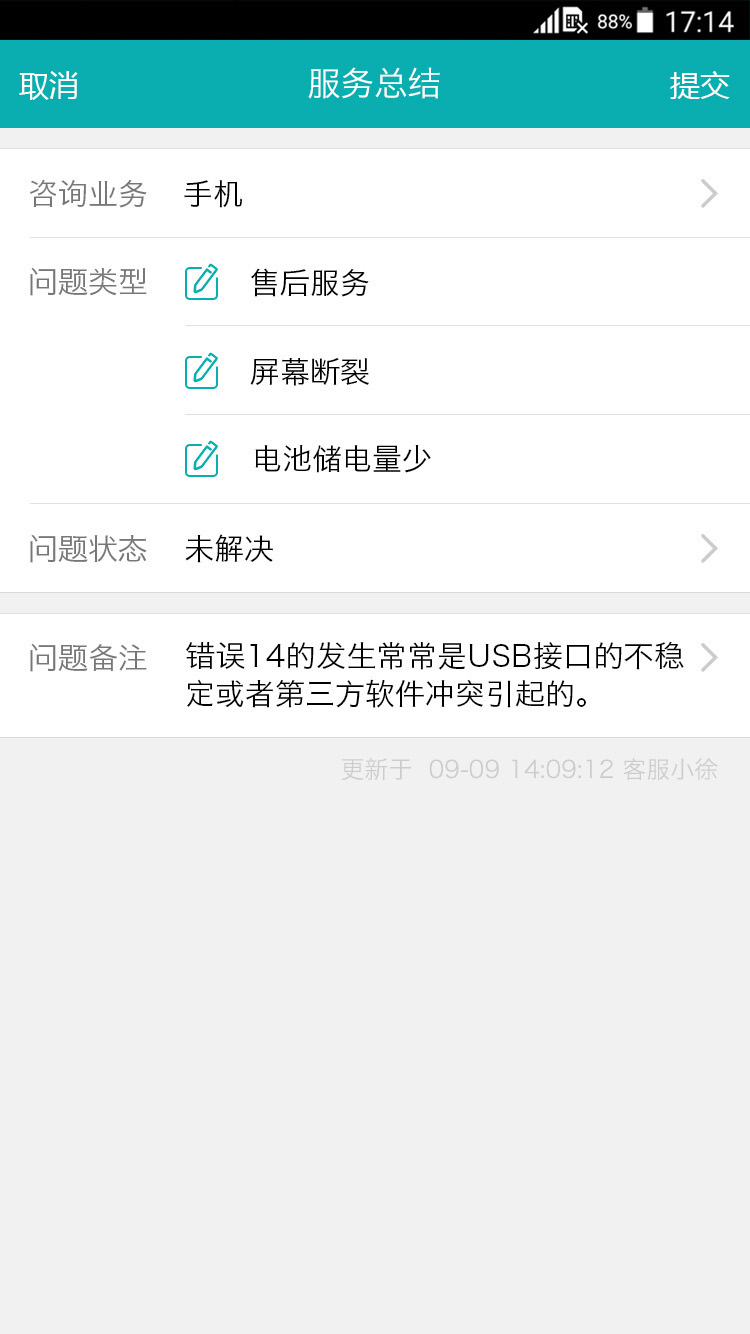The image size is (750, 1334).
Task: Click the edit pencil icon beside 售后服务
Action: pos(202,284)
